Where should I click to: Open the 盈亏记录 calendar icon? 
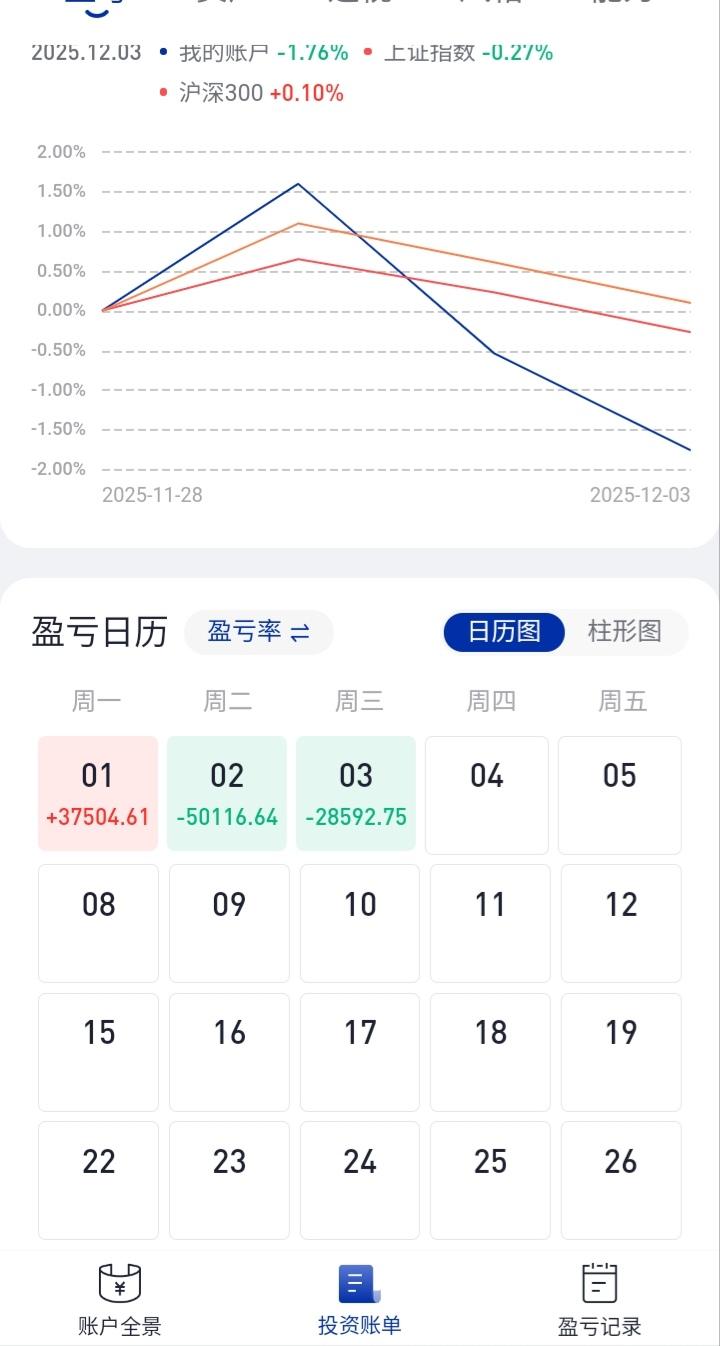point(597,1280)
